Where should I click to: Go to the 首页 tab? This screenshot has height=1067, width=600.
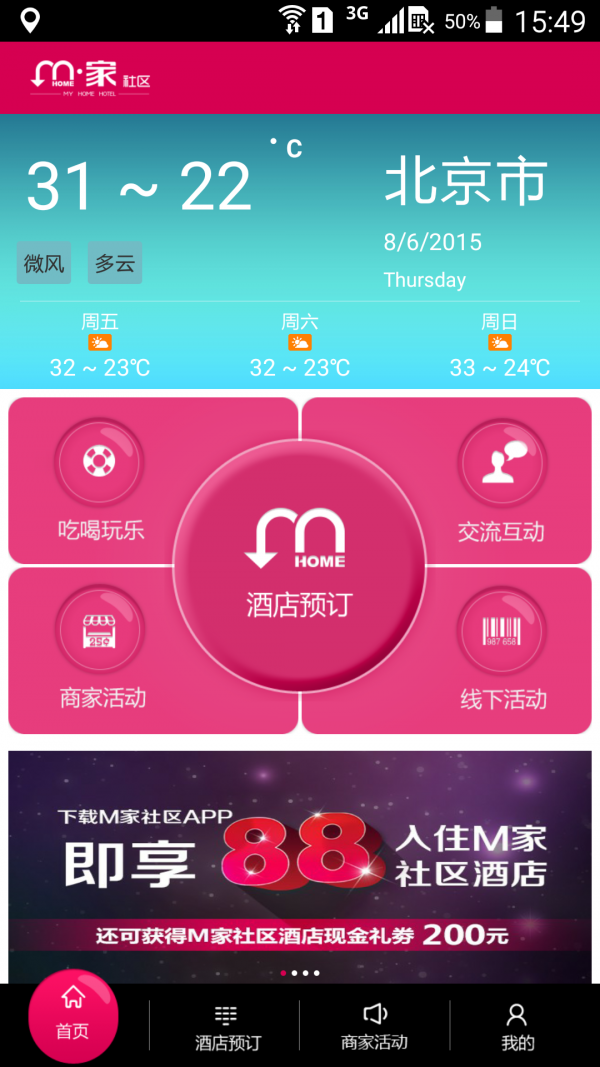tap(73, 1015)
